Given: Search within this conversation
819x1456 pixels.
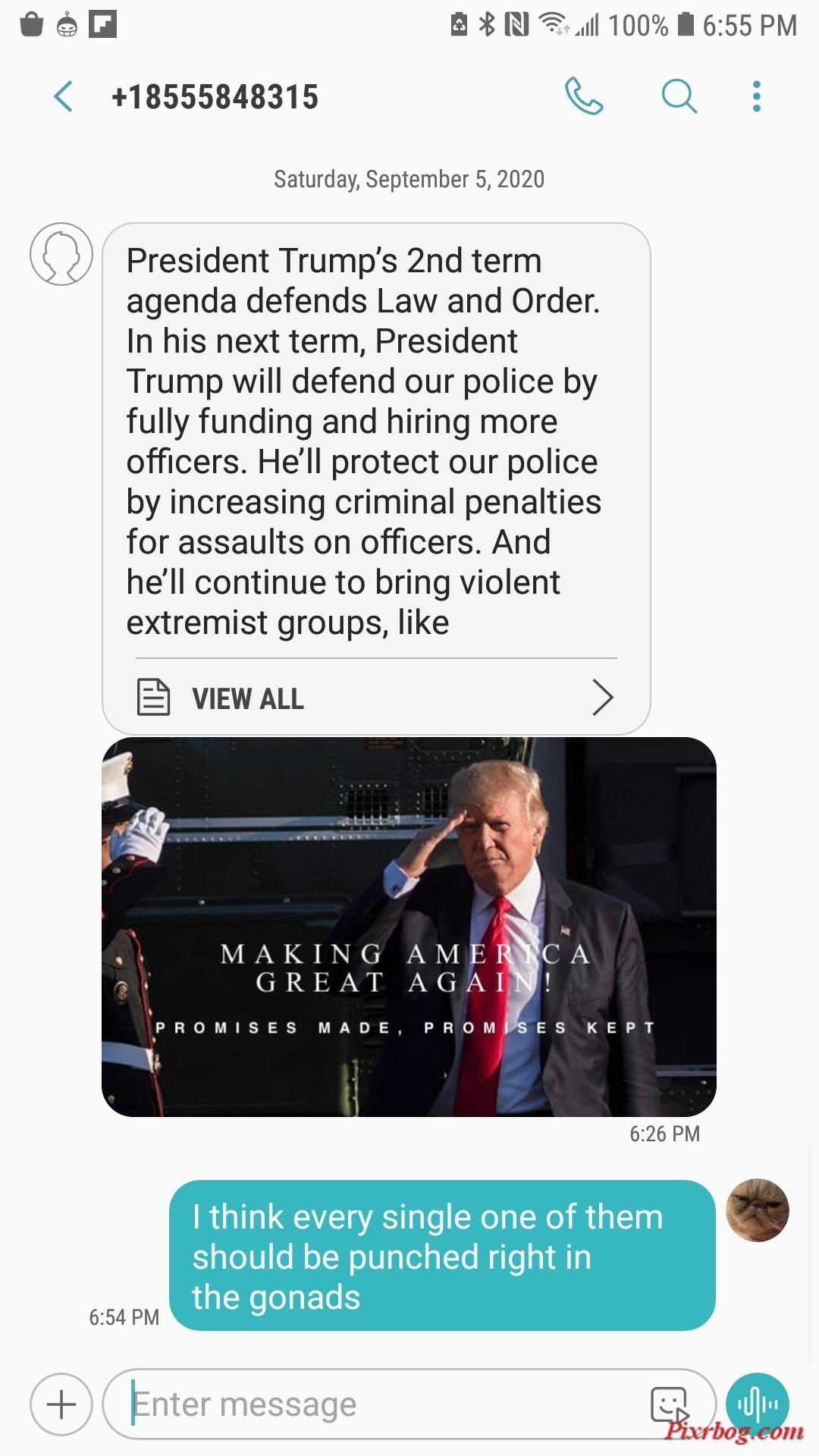Looking at the screenshot, I should pos(679,96).
